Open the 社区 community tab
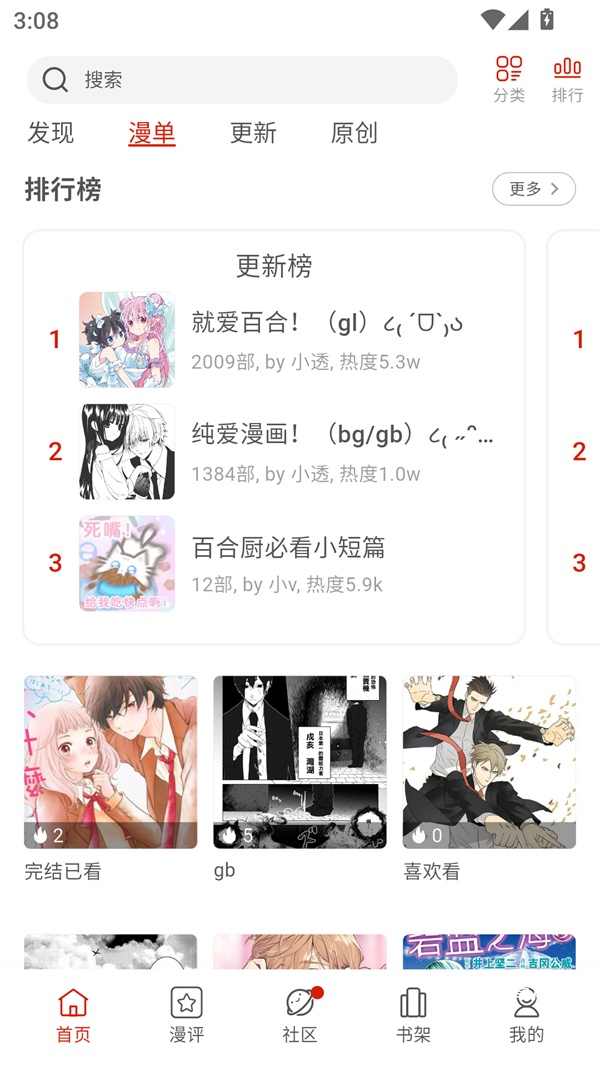 tap(300, 1015)
